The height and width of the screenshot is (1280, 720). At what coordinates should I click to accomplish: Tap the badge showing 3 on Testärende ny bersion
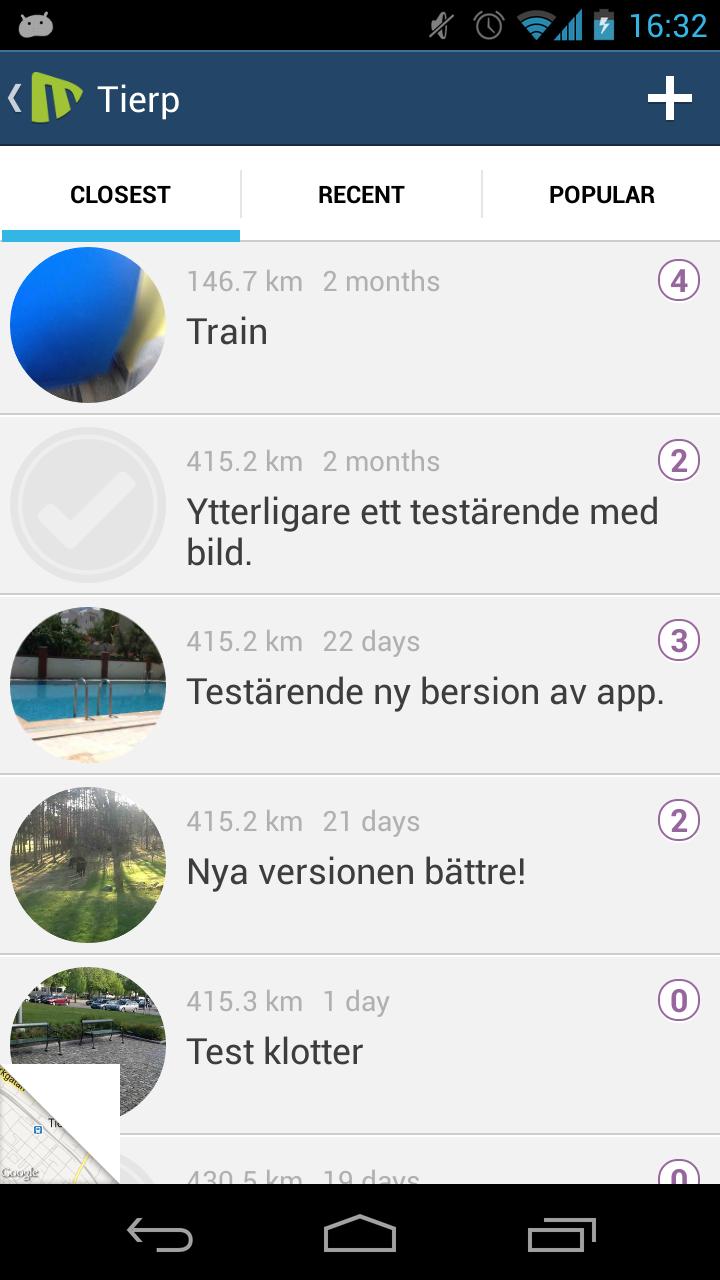[x=678, y=641]
